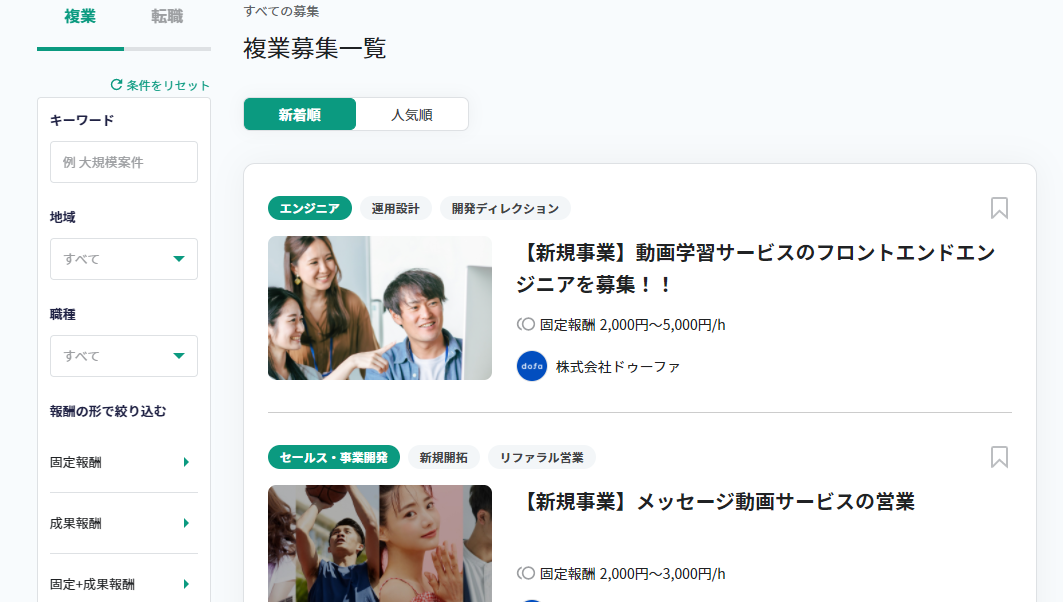The height and width of the screenshot is (602, 1063).
Task: Tap the エンジニア category chip
Action: pos(310,208)
